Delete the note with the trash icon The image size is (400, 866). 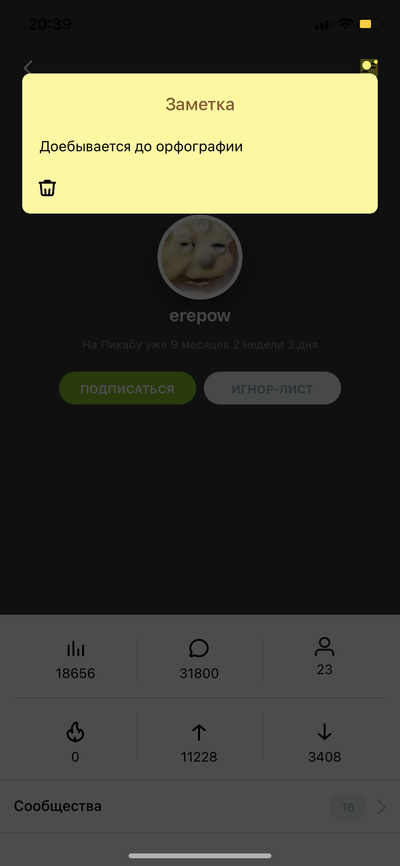click(47, 188)
